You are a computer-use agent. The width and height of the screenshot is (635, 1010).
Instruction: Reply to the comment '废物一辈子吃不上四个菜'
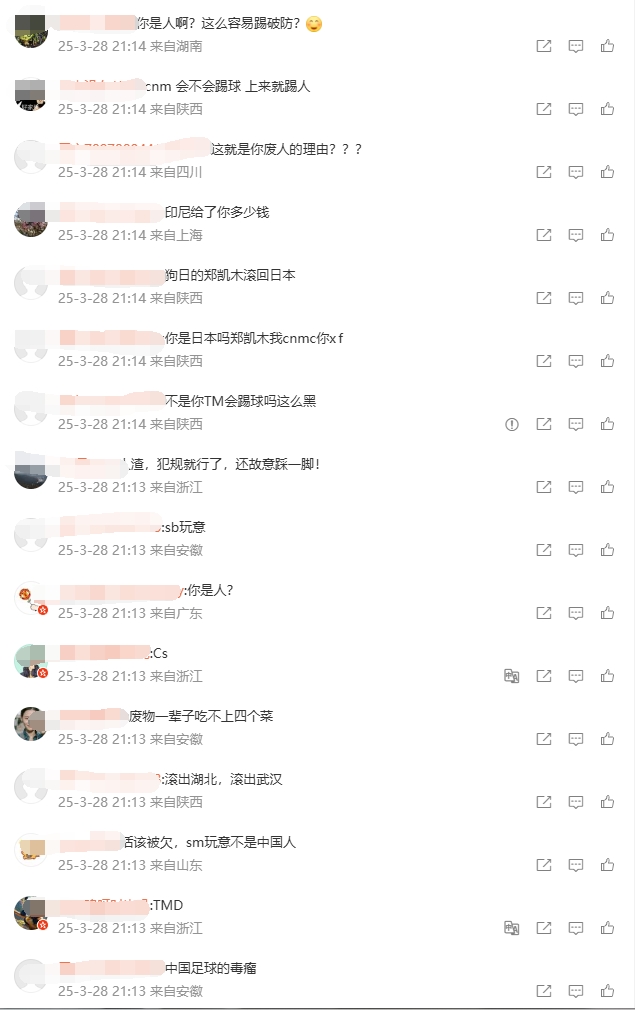(x=576, y=739)
